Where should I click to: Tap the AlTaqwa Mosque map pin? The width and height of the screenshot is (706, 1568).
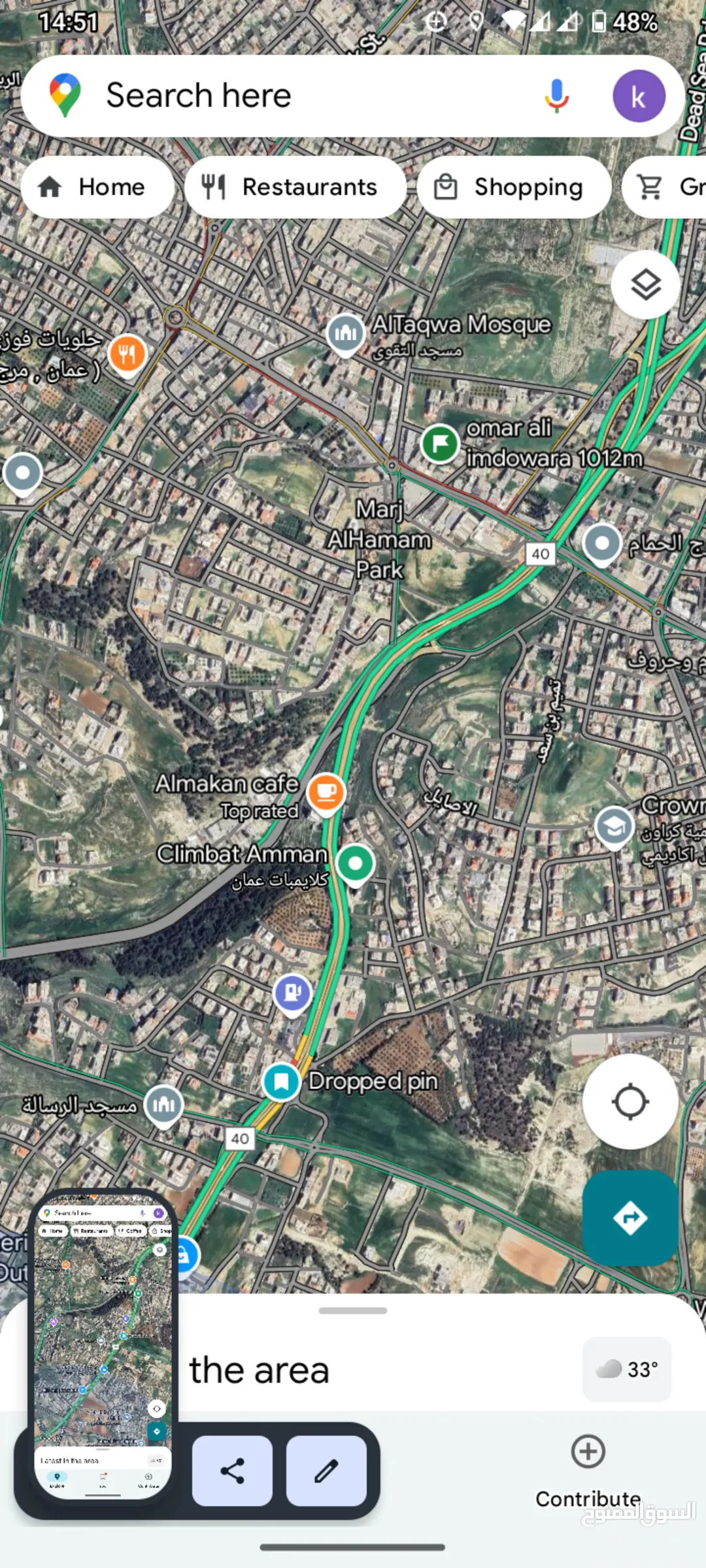[345, 334]
